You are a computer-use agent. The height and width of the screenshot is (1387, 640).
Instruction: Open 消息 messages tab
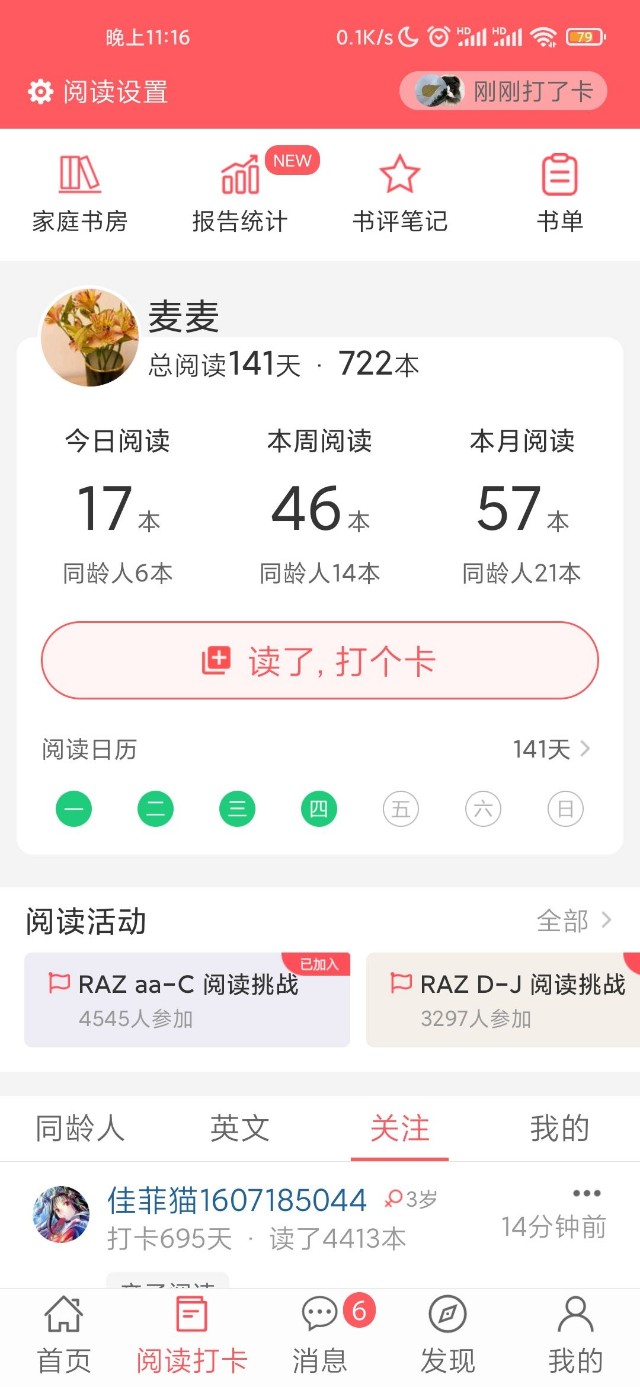(320, 1335)
